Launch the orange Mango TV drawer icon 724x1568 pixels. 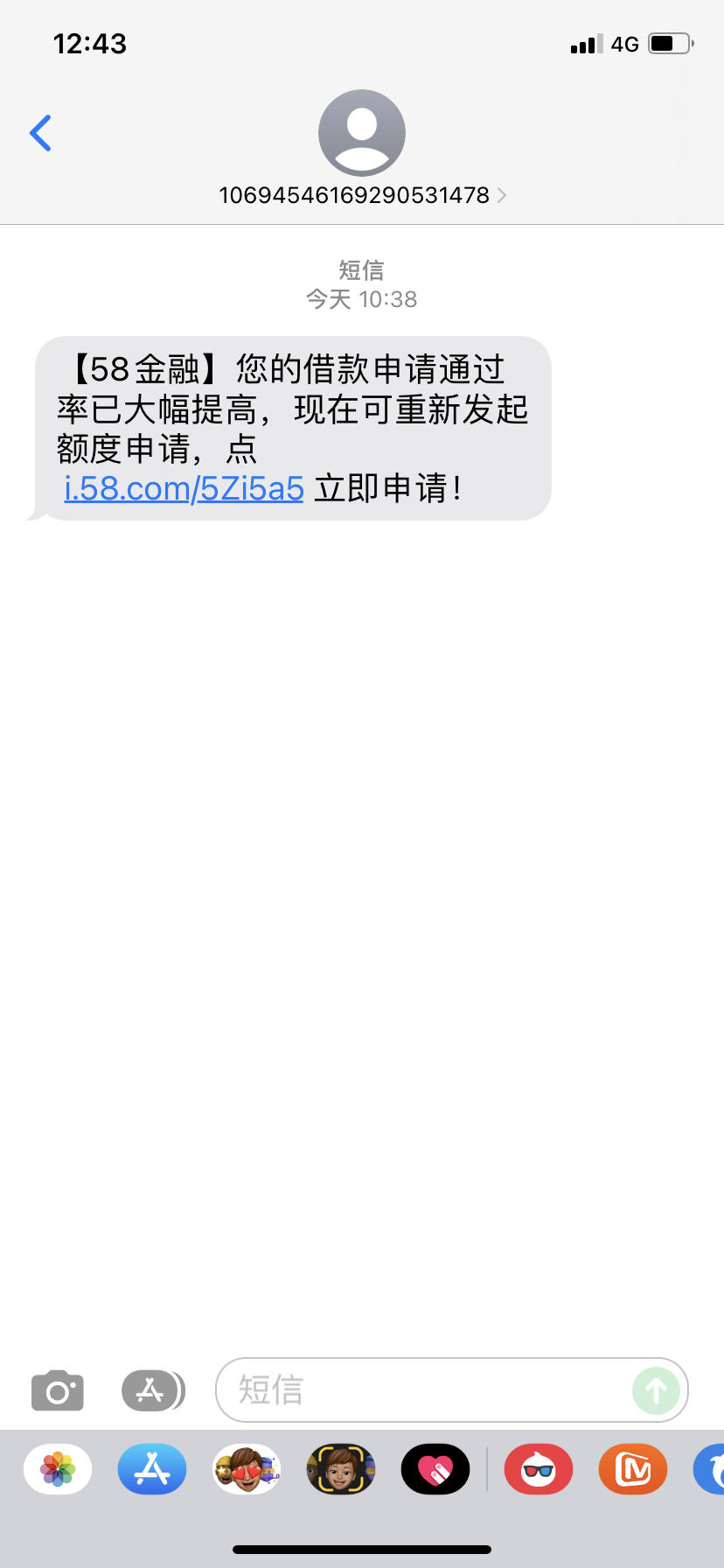coord(632,1469)
